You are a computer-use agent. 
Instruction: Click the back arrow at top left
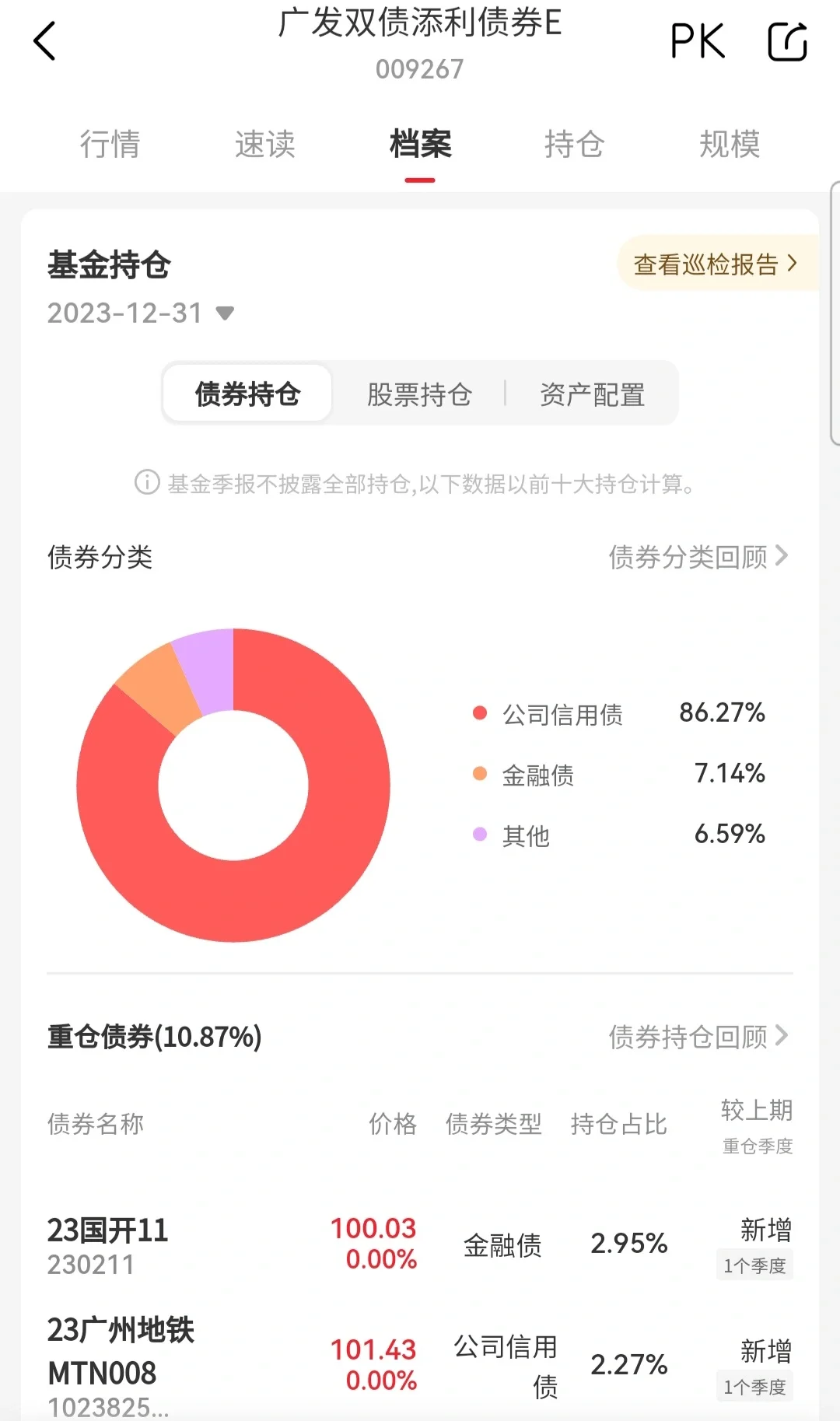[x=44, y=41]
